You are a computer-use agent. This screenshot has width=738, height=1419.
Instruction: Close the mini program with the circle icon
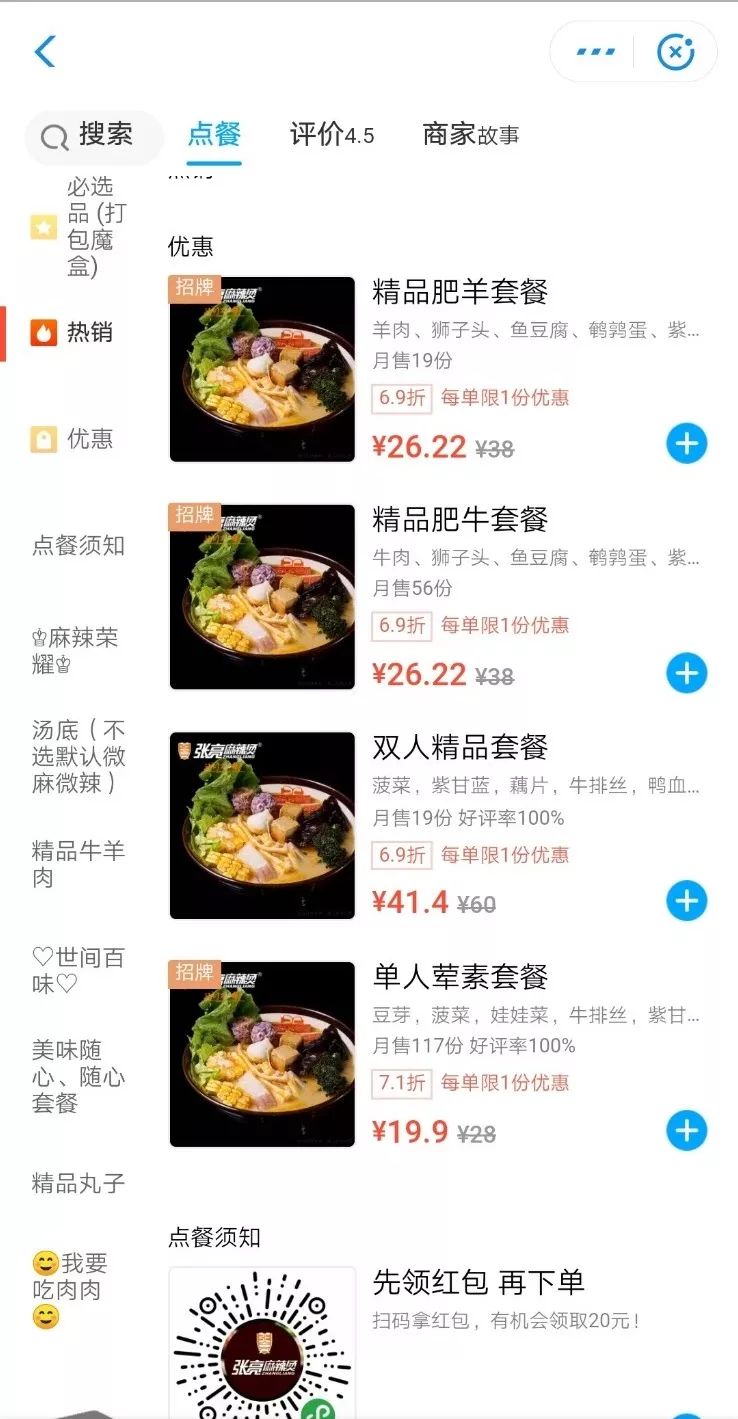[675, 52]
